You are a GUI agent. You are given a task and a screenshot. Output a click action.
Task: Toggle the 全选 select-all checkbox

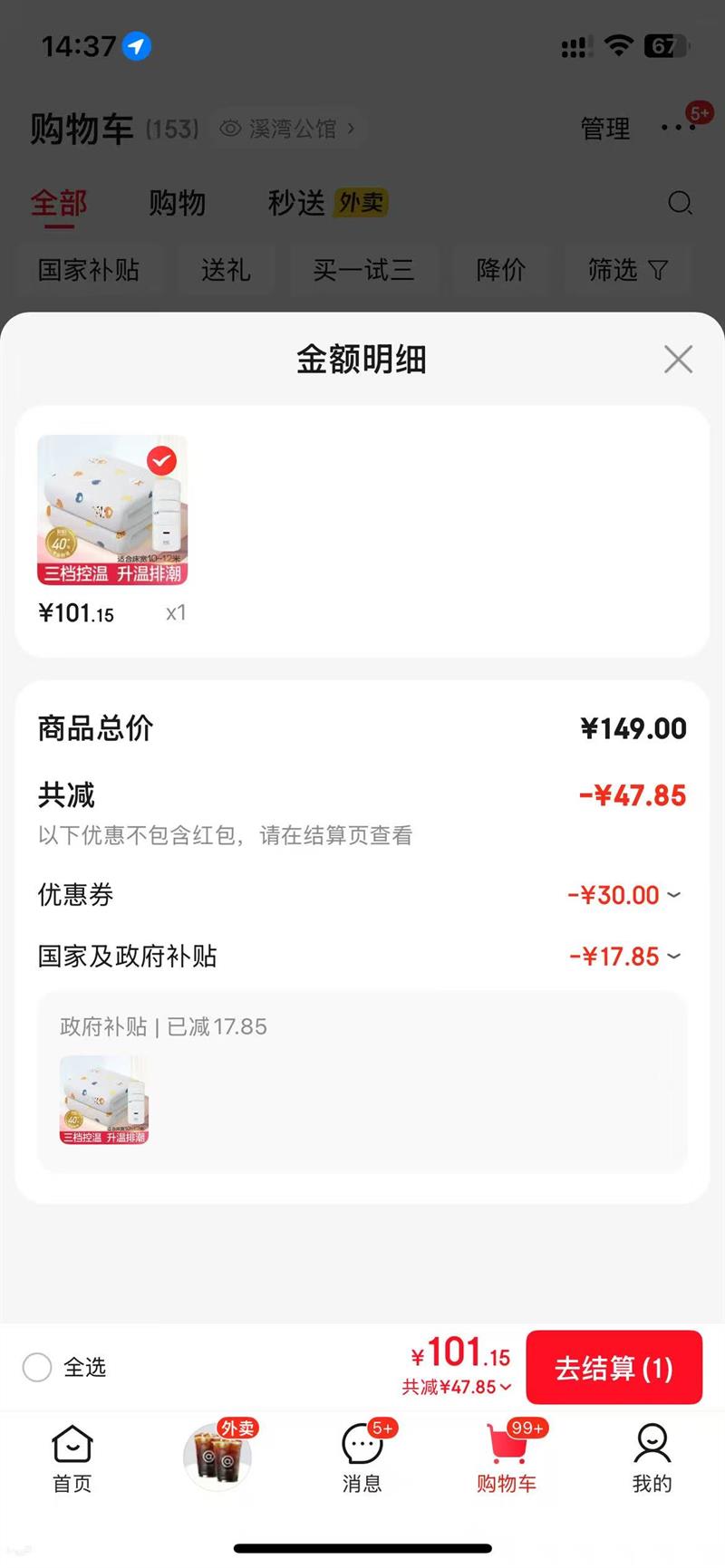click(37, 1367)
